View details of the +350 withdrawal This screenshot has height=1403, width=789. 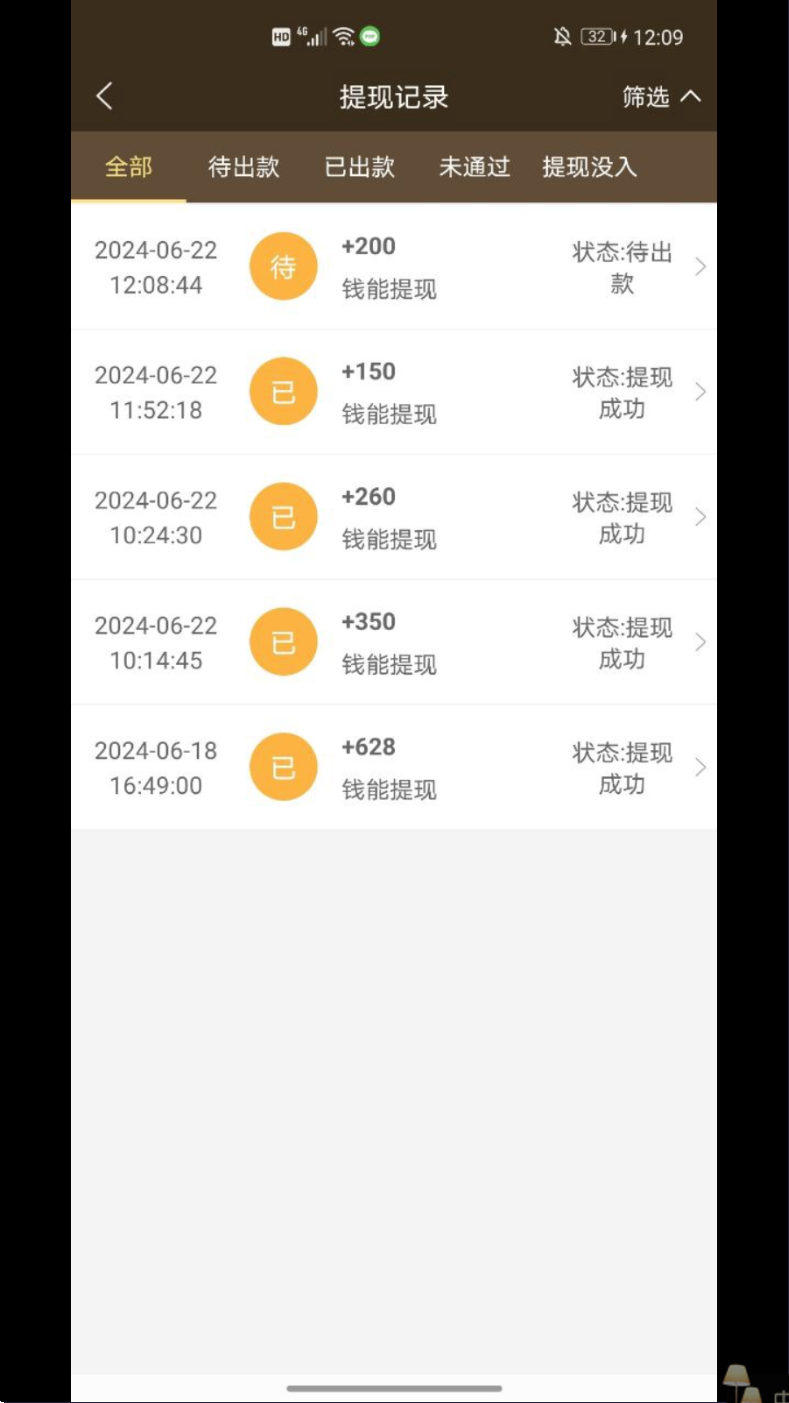pos(394,642)
